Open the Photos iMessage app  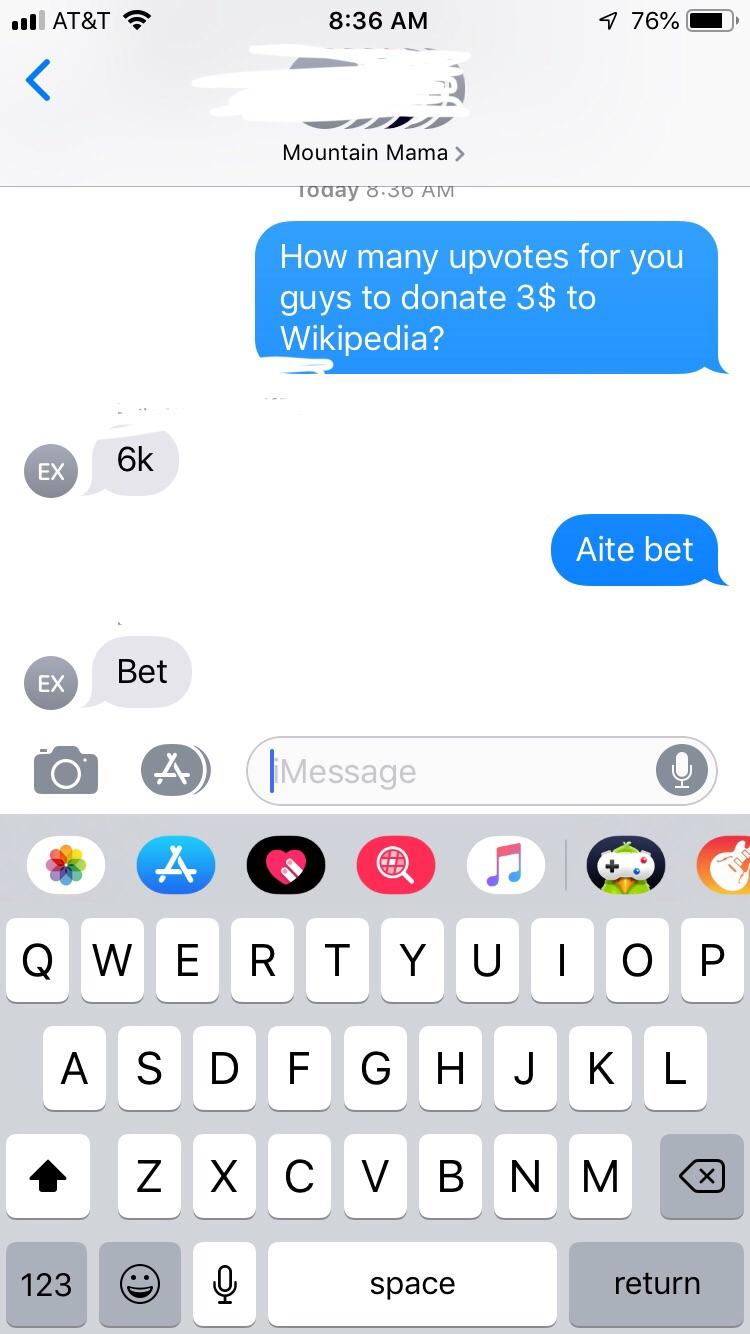[x=66, y=864]
